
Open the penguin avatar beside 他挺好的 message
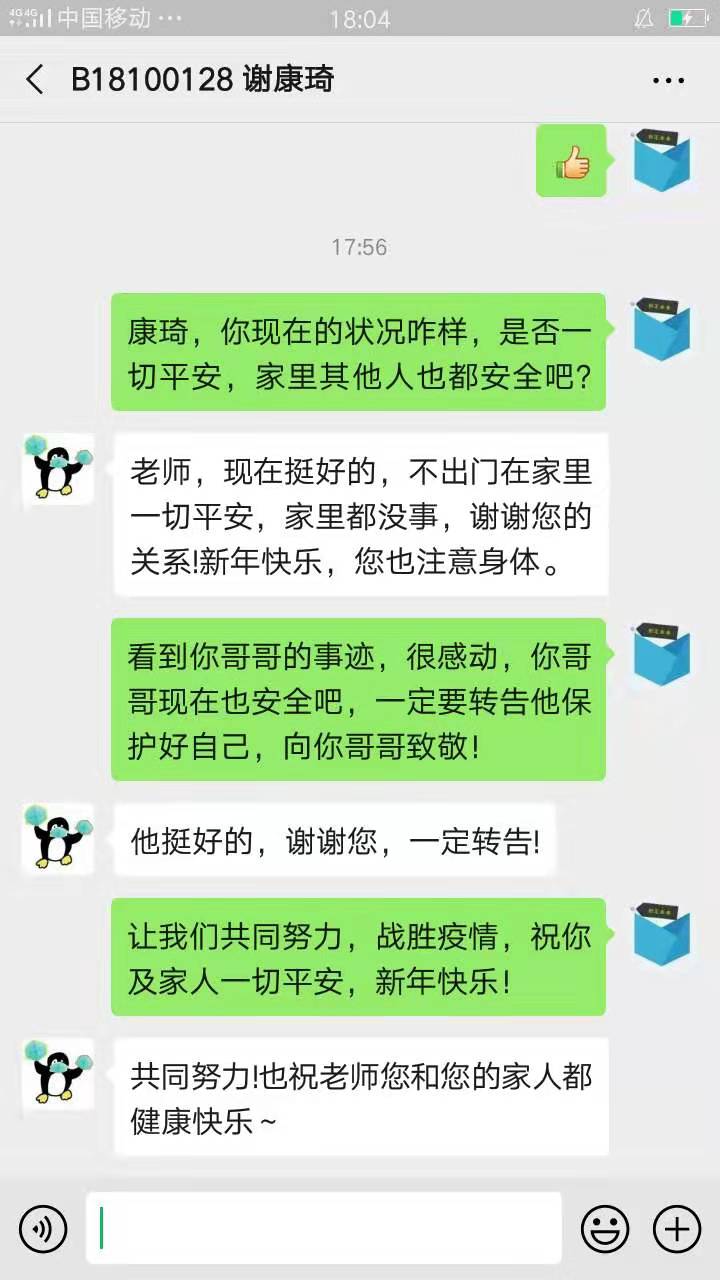[58, 838]
